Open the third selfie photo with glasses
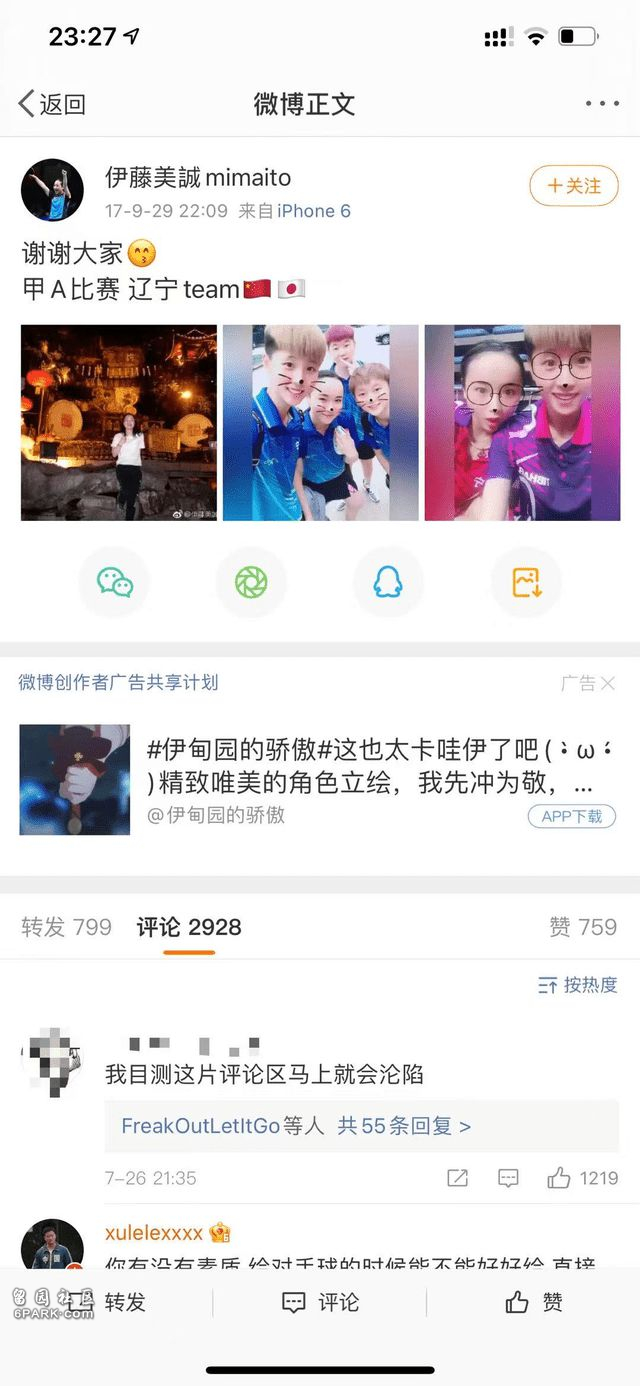The height and width of the screenshot is (1386, 640). point(522,422)
